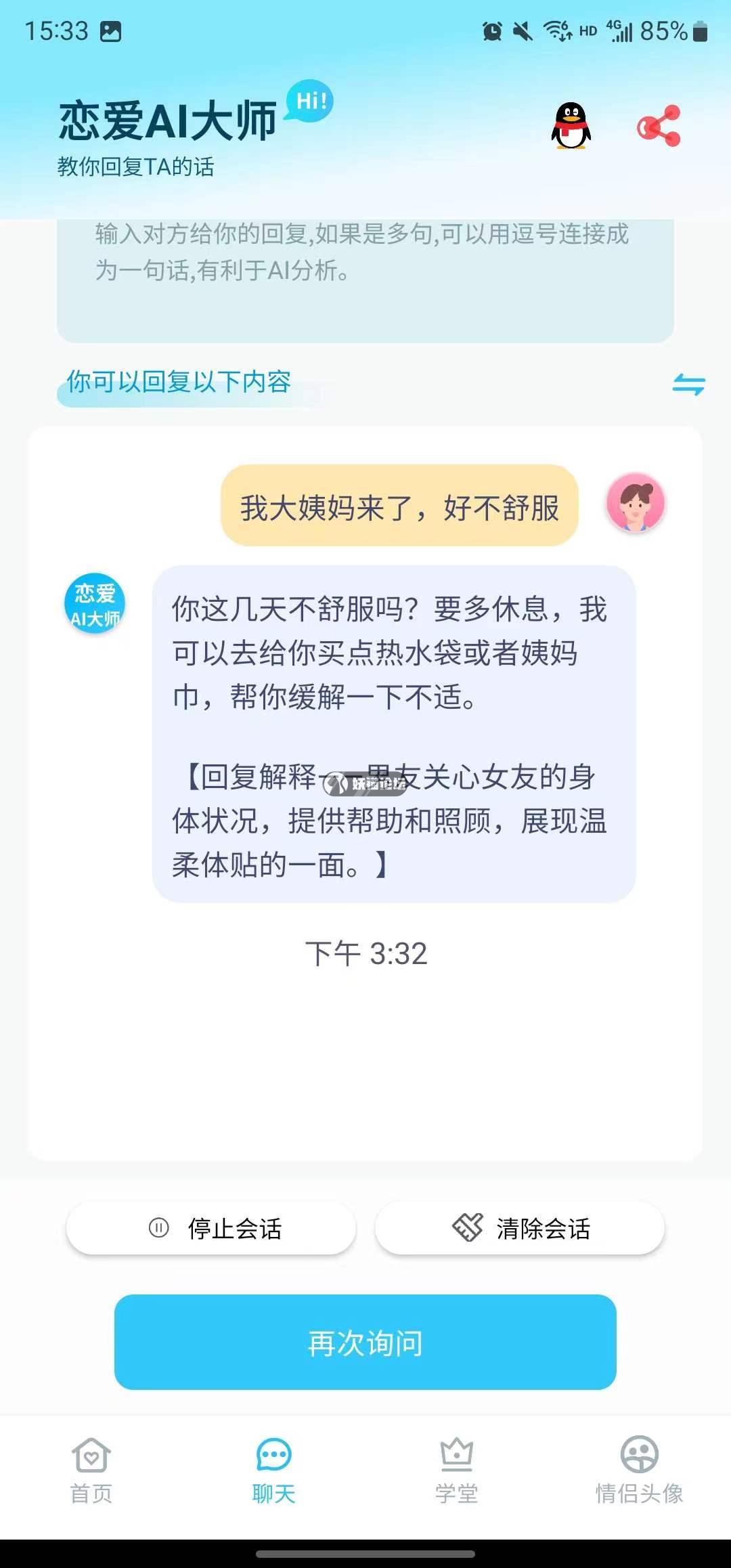
Task: Clear the chat with 清除会话
Action: 520,1228
